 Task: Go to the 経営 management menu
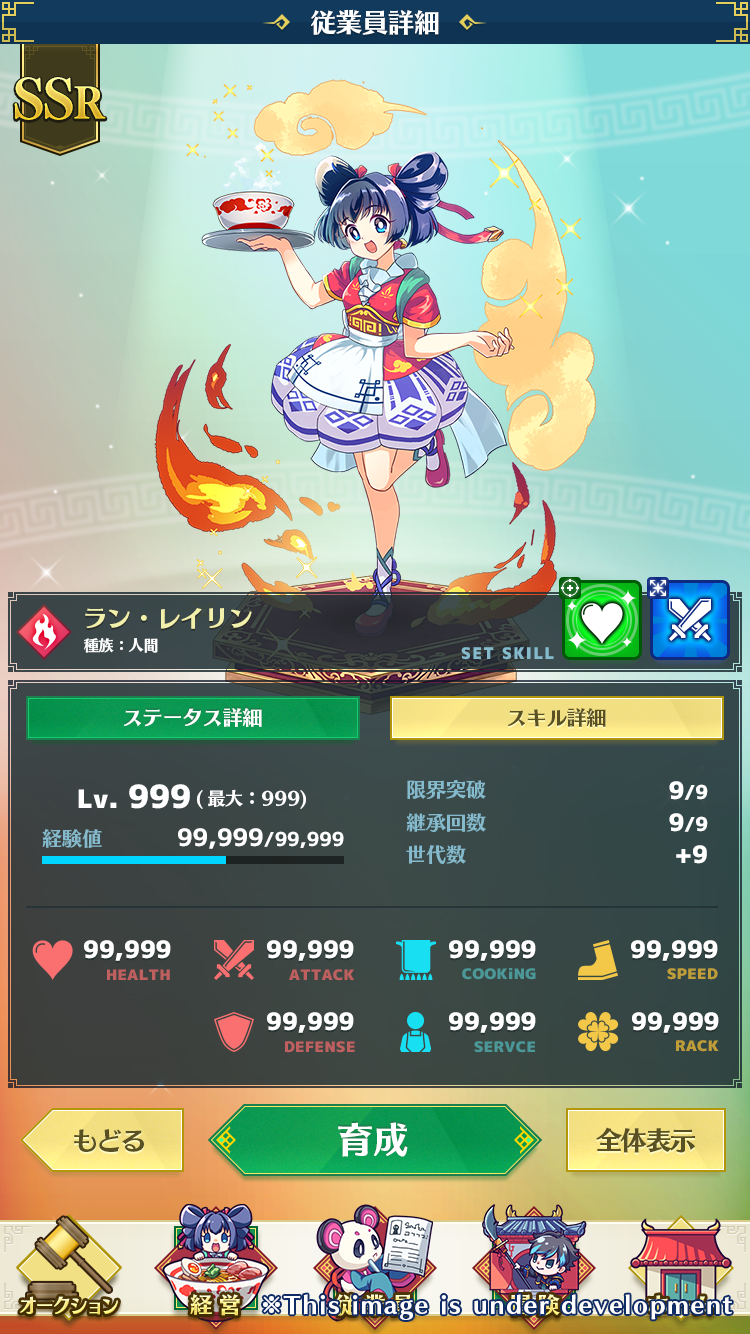pos(215,1265)
